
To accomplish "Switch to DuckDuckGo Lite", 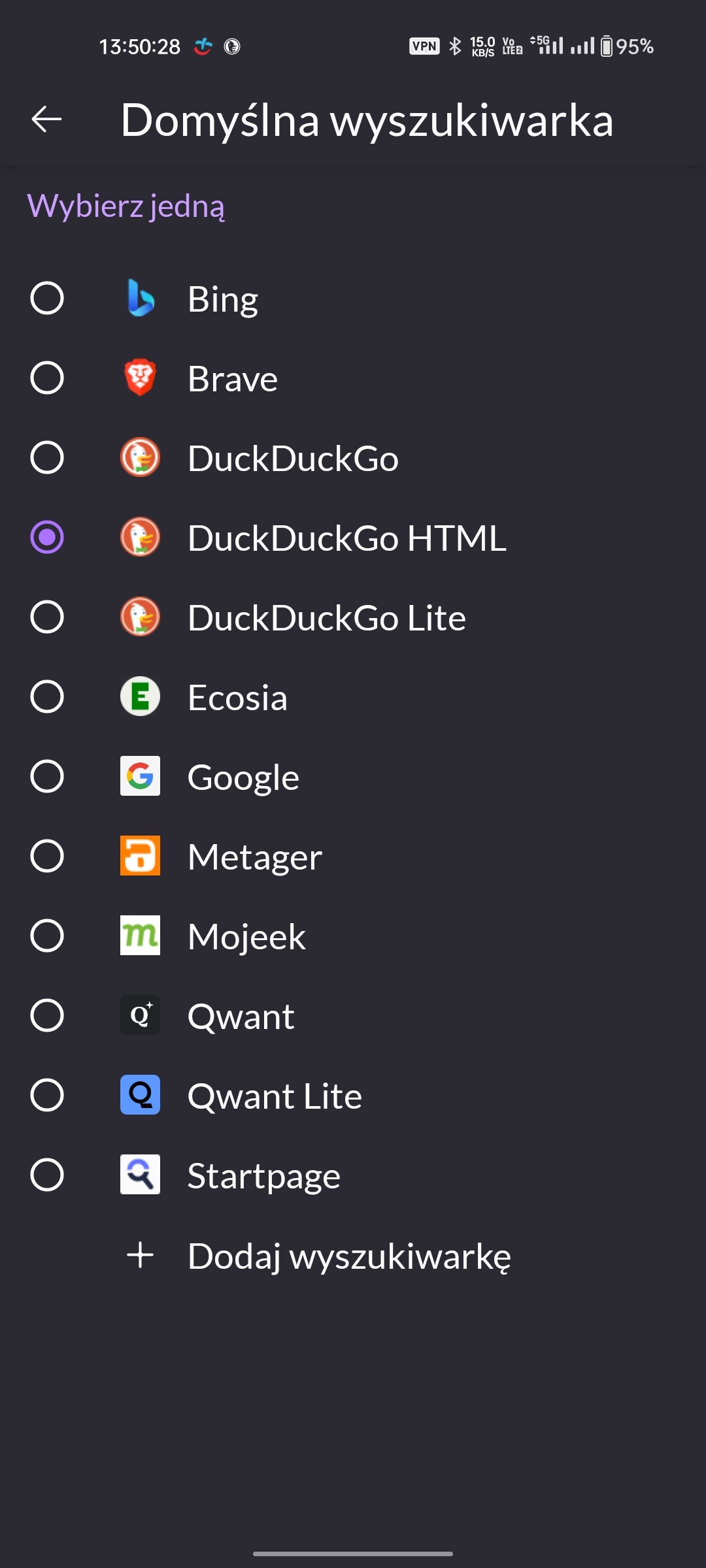I will tap(353, 617).
